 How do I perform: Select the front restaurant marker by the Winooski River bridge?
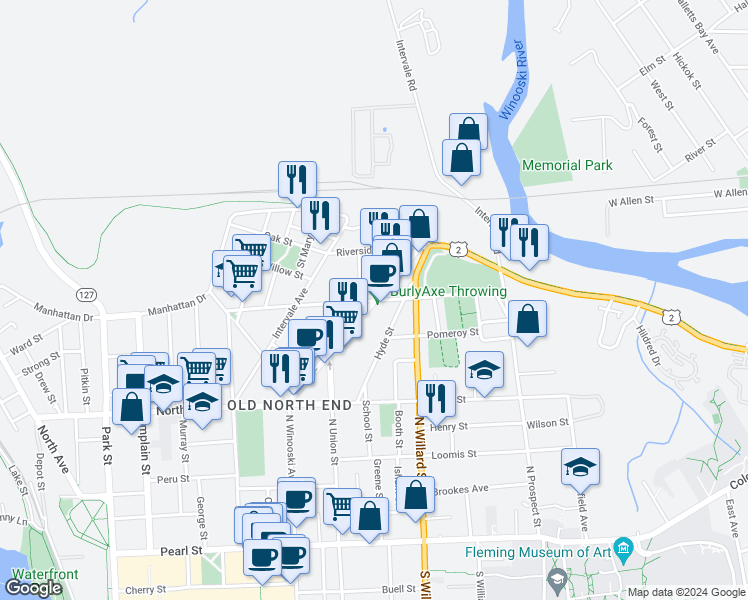tap(529, 245)
